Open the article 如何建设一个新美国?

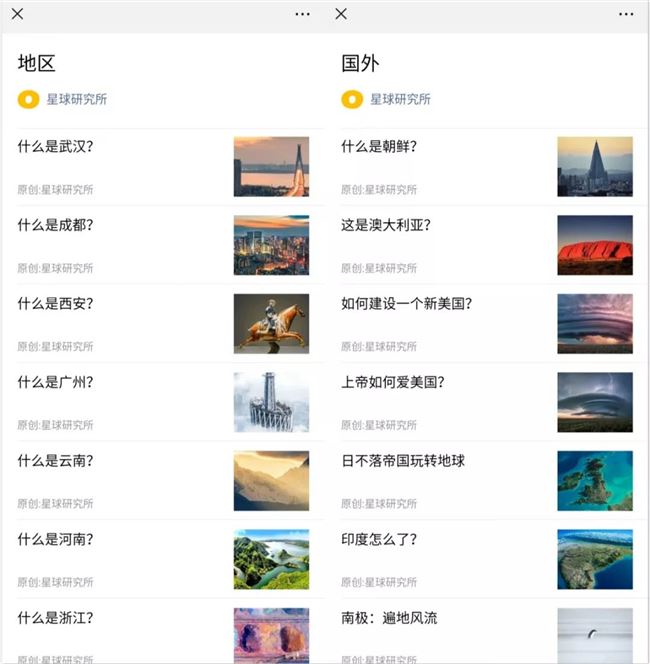coord(406,303)
